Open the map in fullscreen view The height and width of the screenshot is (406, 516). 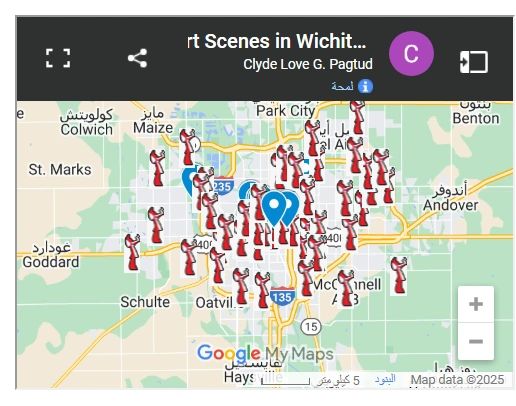58,58
